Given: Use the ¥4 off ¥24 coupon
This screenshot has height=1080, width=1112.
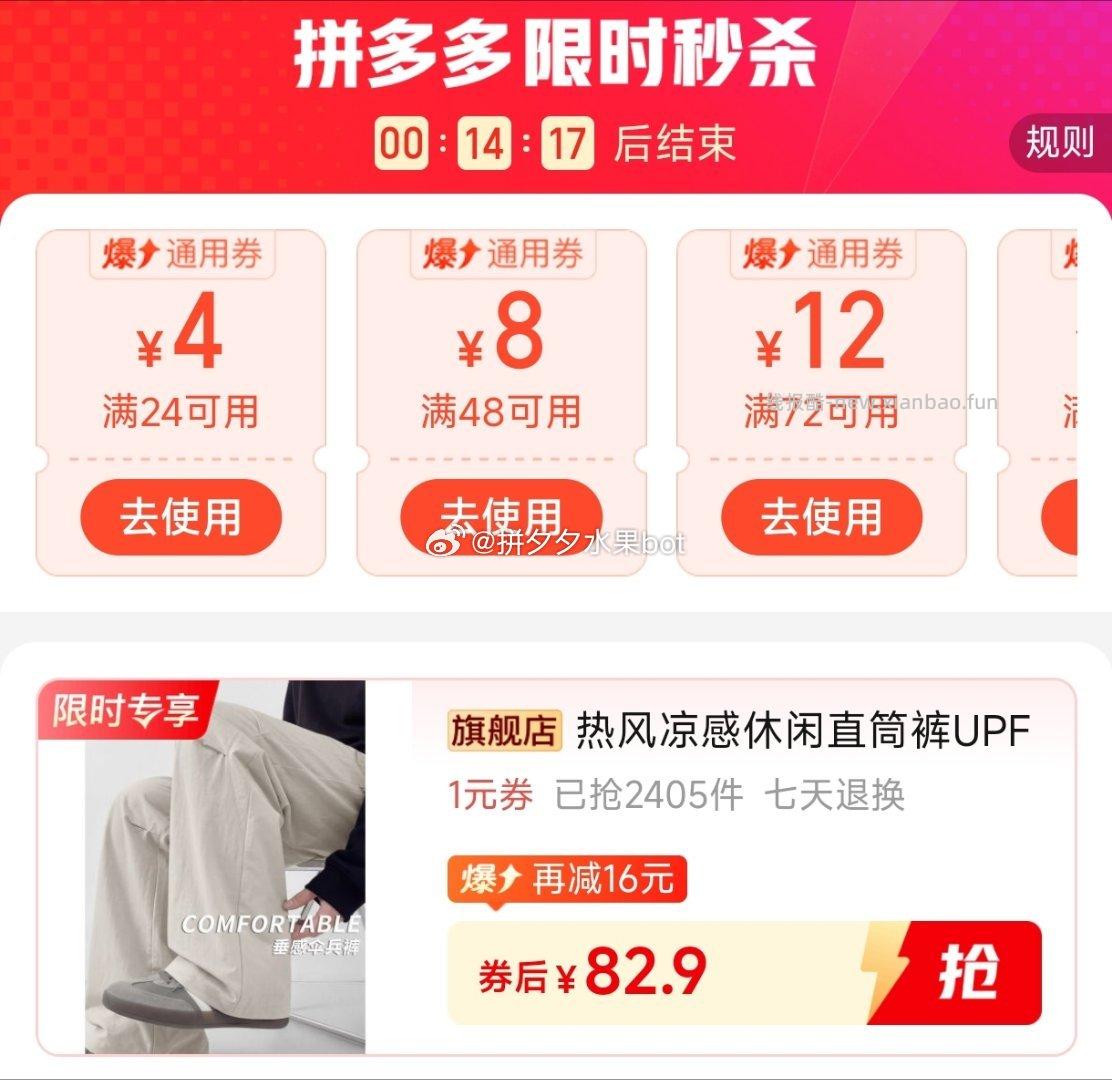Looking at the screenshot, I should click(181, 518).
